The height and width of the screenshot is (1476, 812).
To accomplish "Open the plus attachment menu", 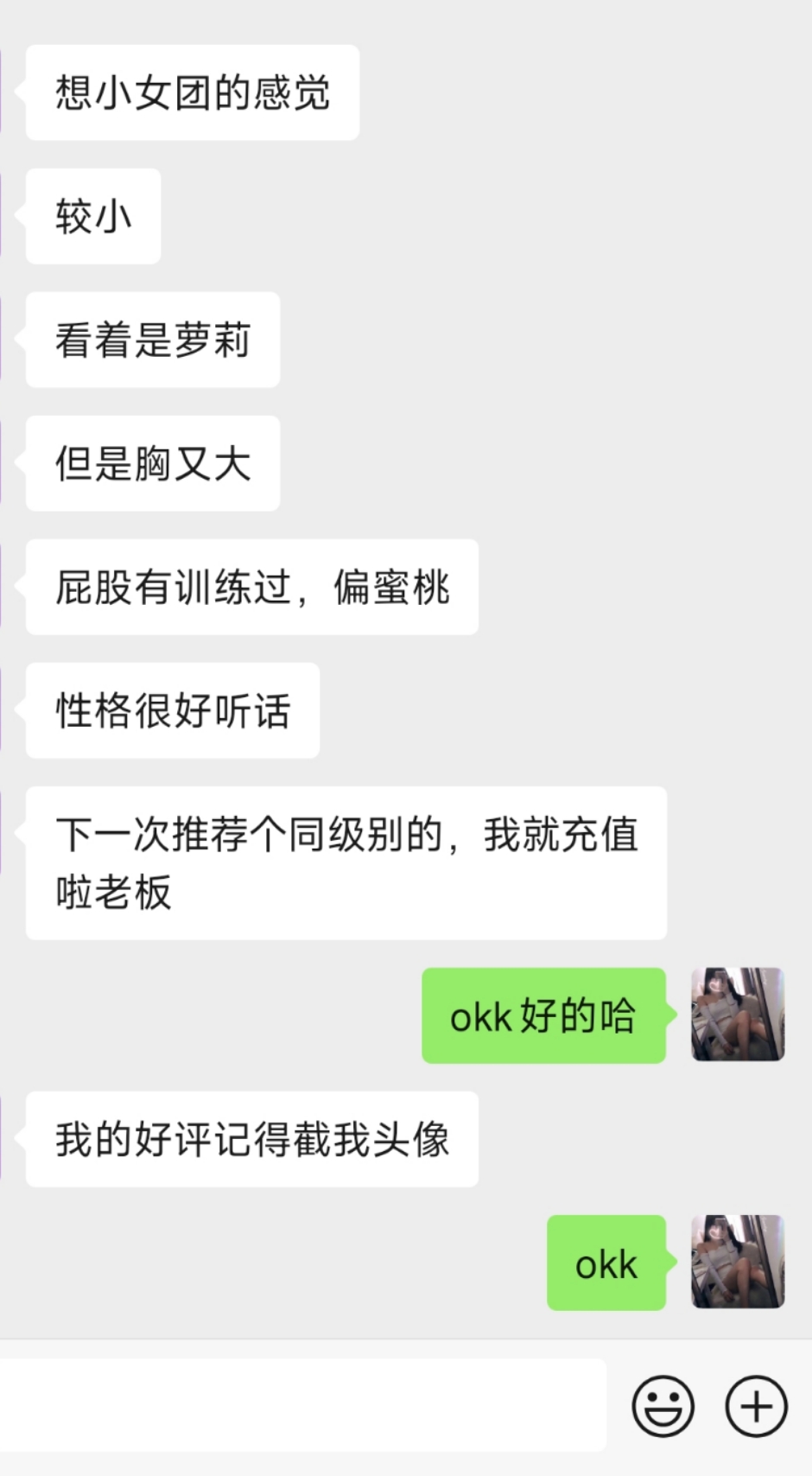I will 756,1406.
